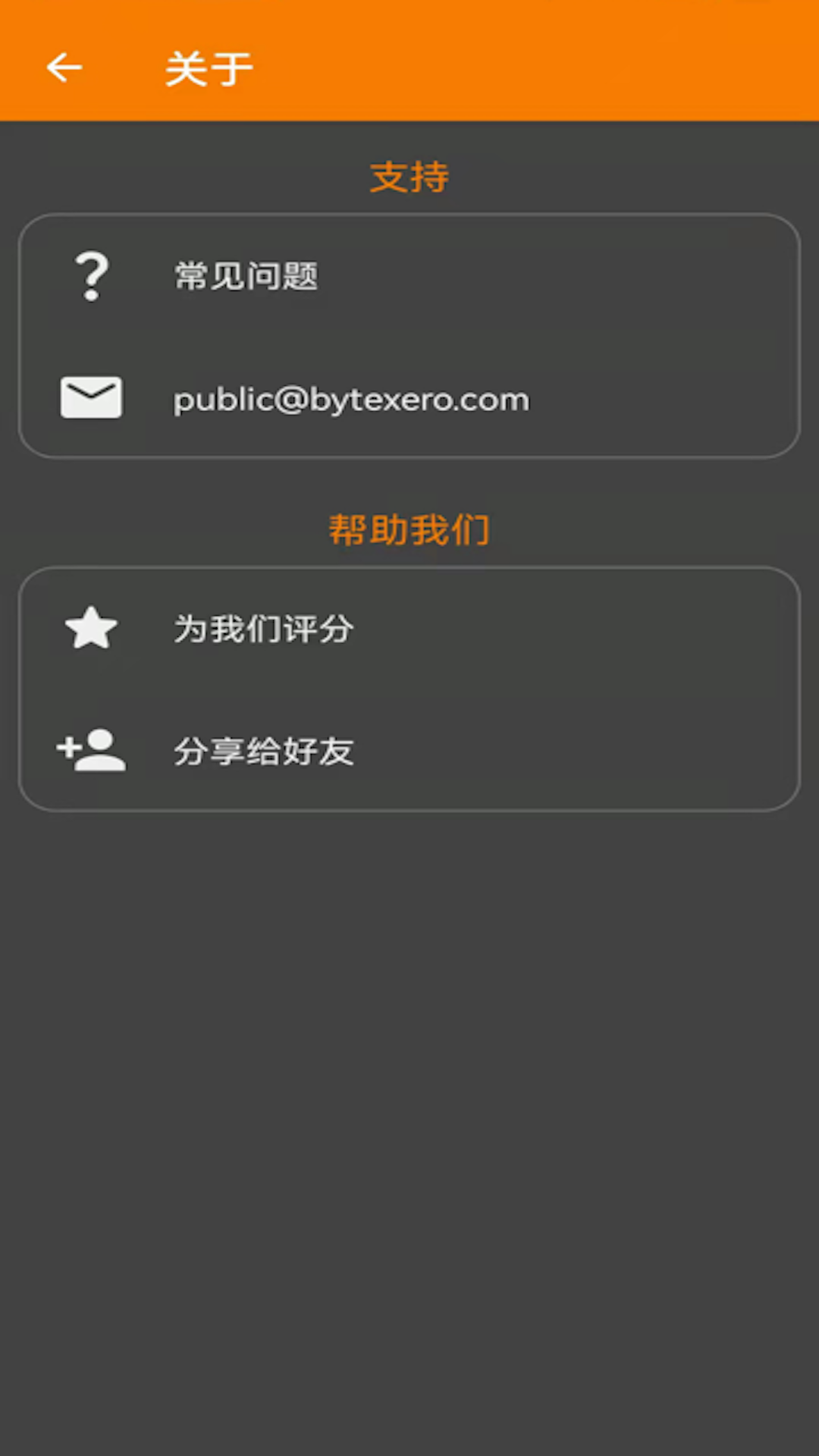Email support at public@bytexero.com
Screen dimensions: 819x1456
409,398
